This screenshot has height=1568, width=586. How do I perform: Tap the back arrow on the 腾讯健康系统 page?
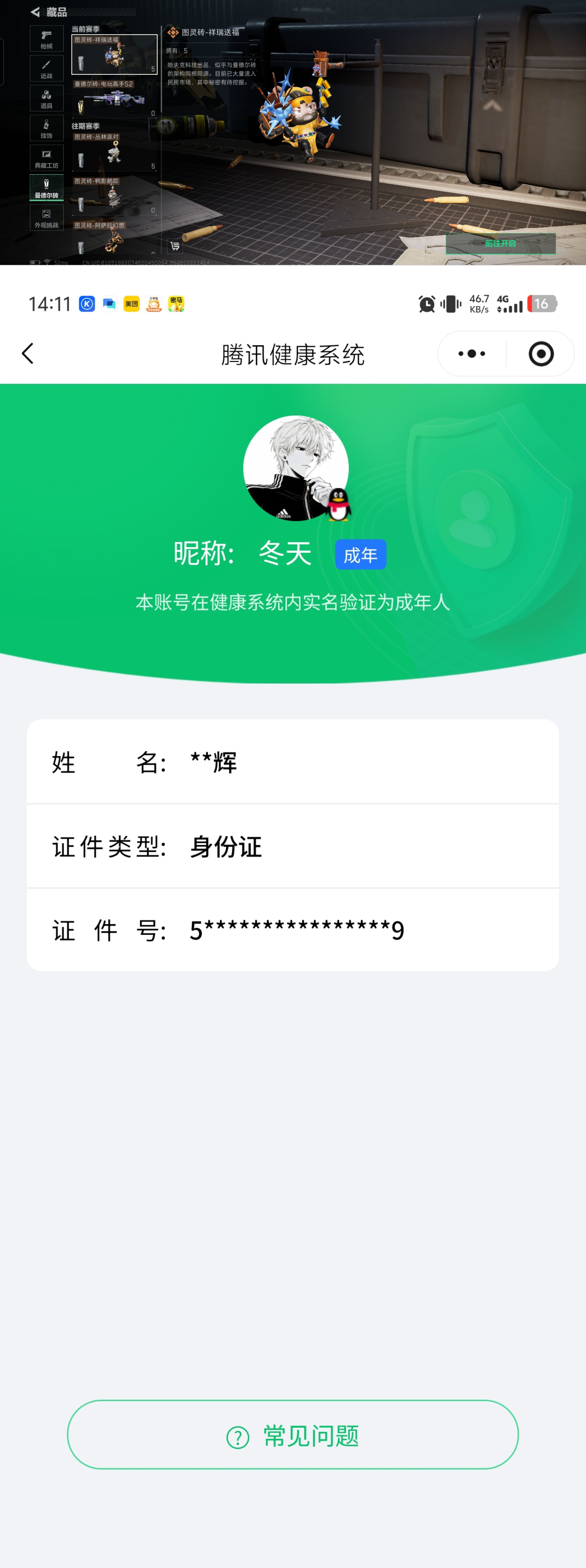[27, 353]
